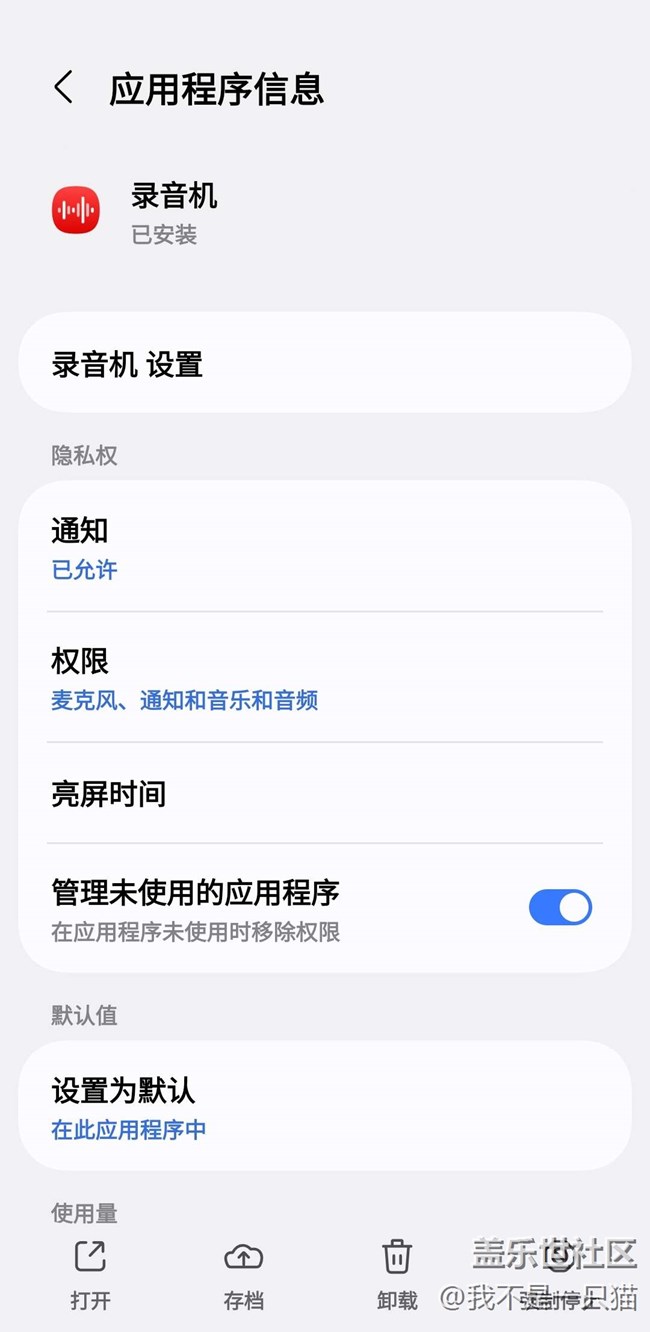Open the 亮屏时间 row
The width and height of the screenshot is (650, 1332).
coord(324,794)
